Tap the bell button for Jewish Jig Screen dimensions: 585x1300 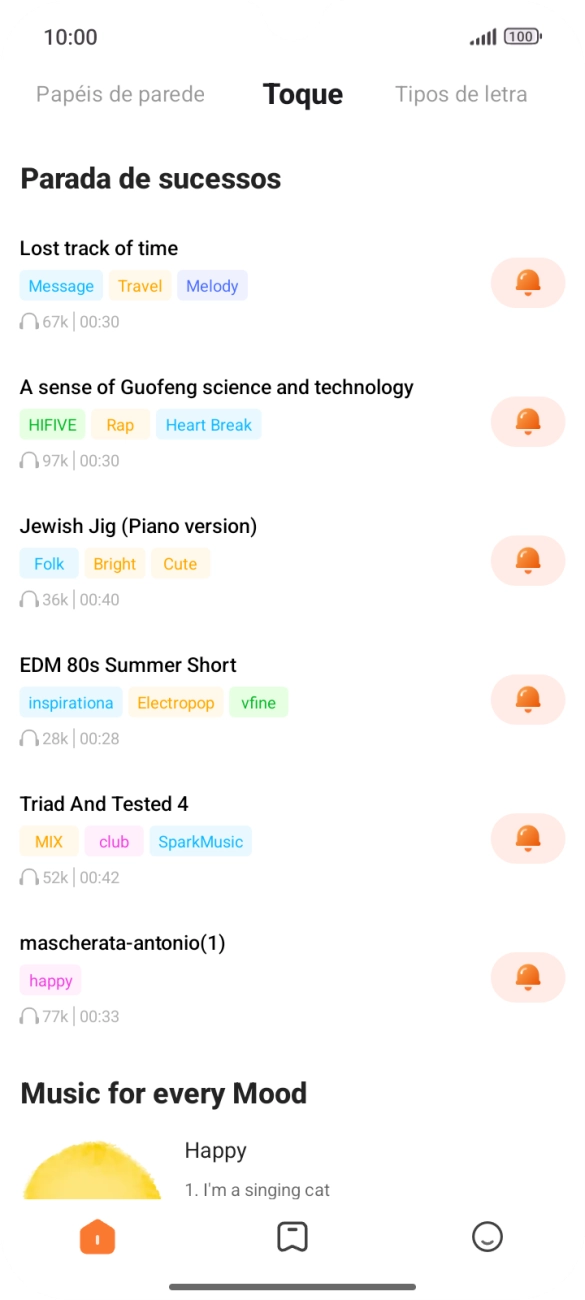(x=528, y=561)
